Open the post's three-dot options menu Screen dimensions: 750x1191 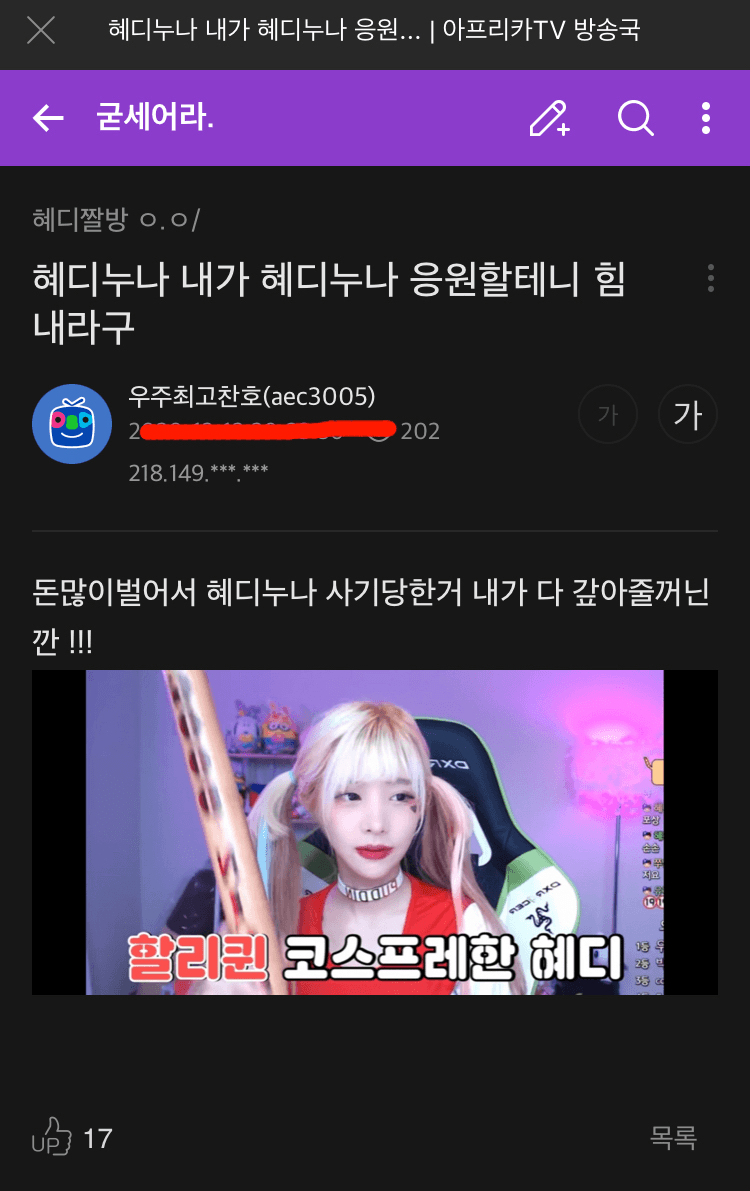(710, 279)
